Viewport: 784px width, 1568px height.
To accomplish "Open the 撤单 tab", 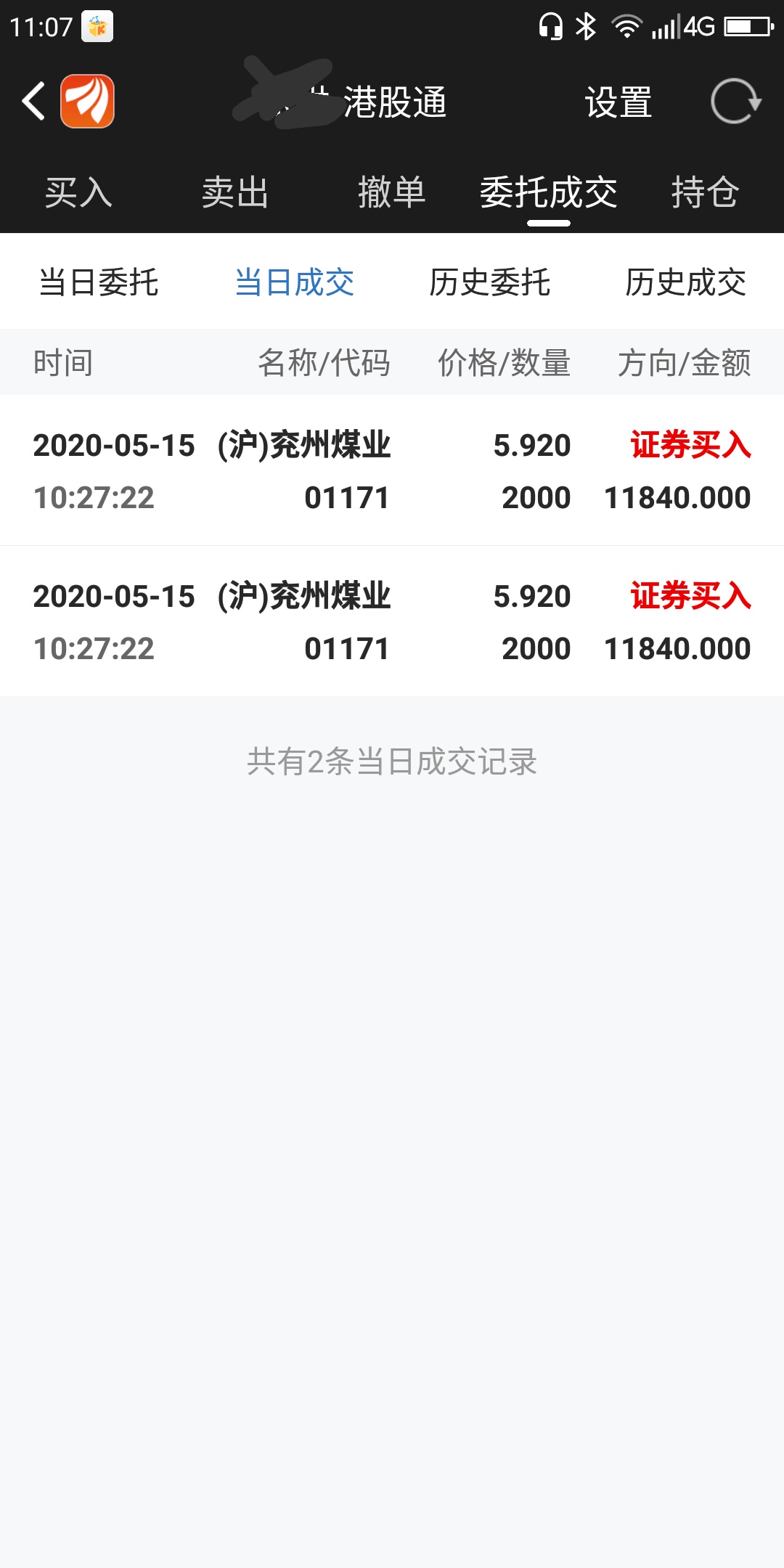I will pyautogui.click(x=392, y=192).
